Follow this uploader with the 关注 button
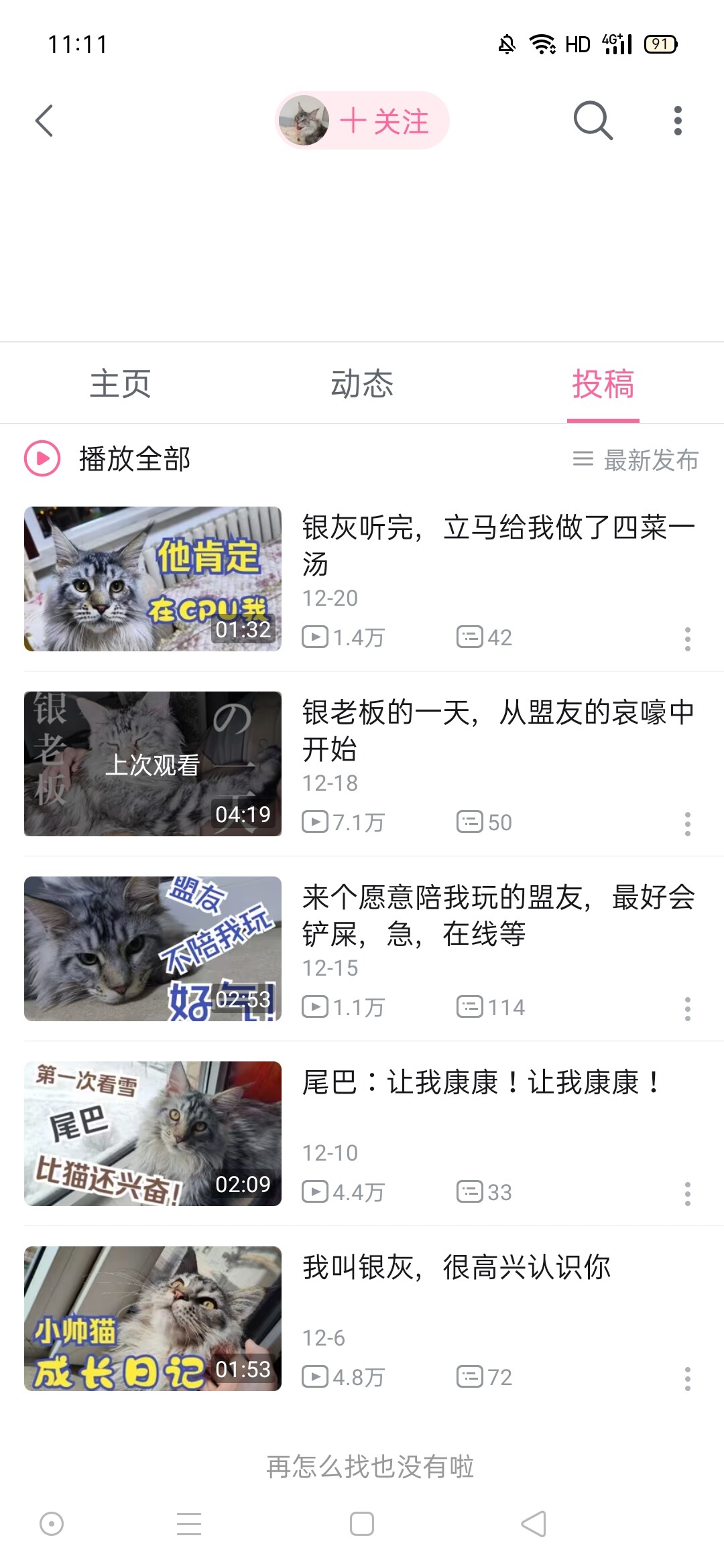 coord(383,121)
